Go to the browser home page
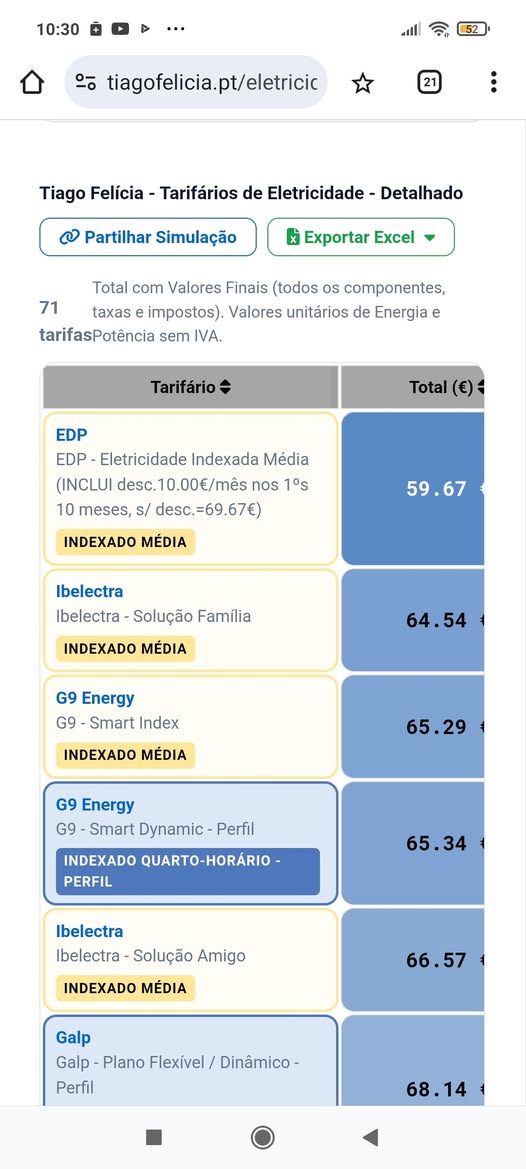This screenshot has width=526, height=1169. coord(32,82)
